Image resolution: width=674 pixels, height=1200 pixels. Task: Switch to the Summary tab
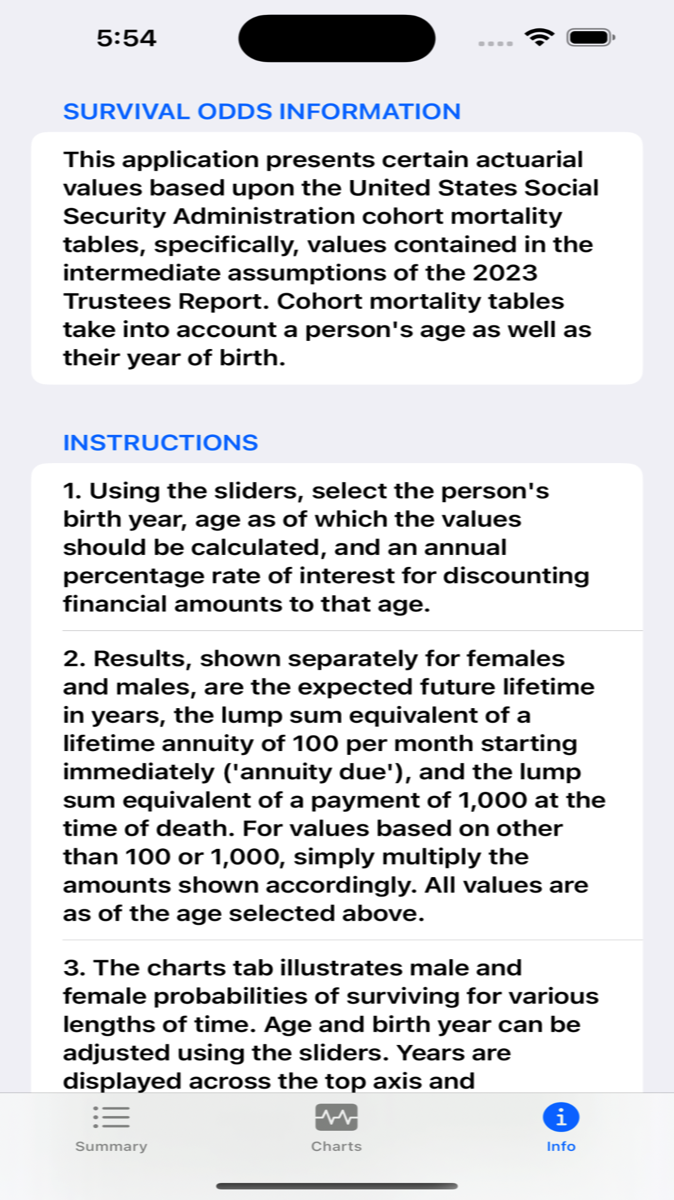click(x=111, y=1129)
